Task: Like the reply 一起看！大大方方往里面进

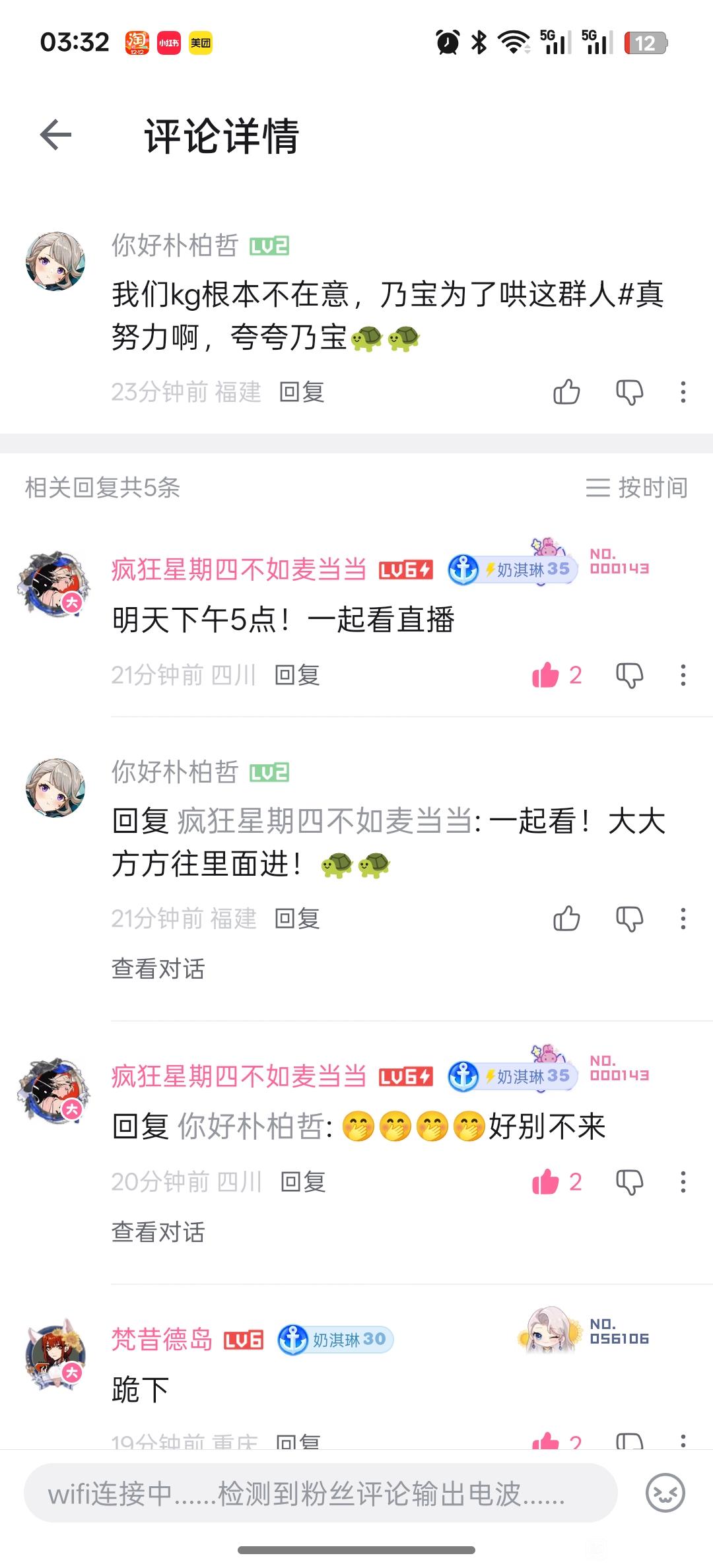Action: click(566, 919)
